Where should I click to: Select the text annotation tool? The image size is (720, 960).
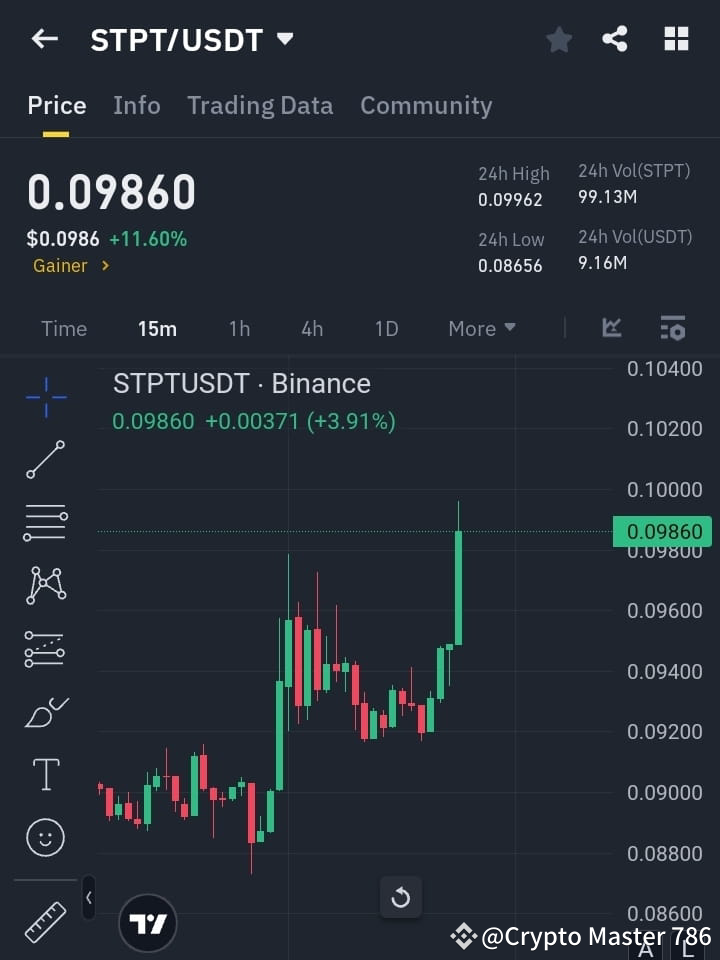click(x=45, y=774)
